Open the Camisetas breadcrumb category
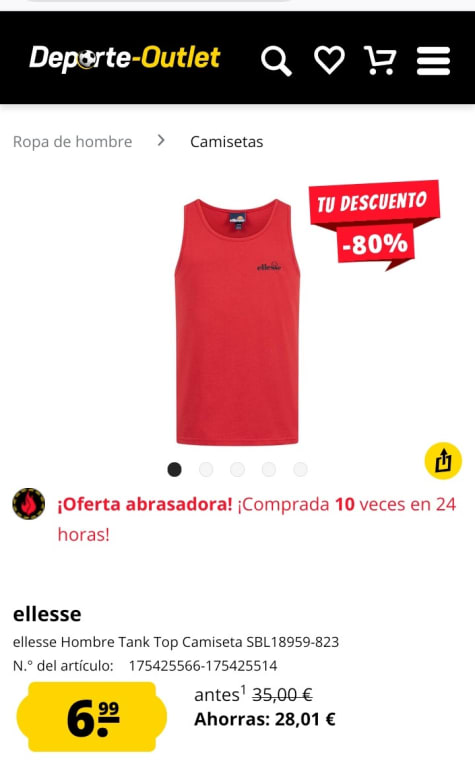Image resolution: width=475 pixels, height=761 pixels. (x=227, y=142)
